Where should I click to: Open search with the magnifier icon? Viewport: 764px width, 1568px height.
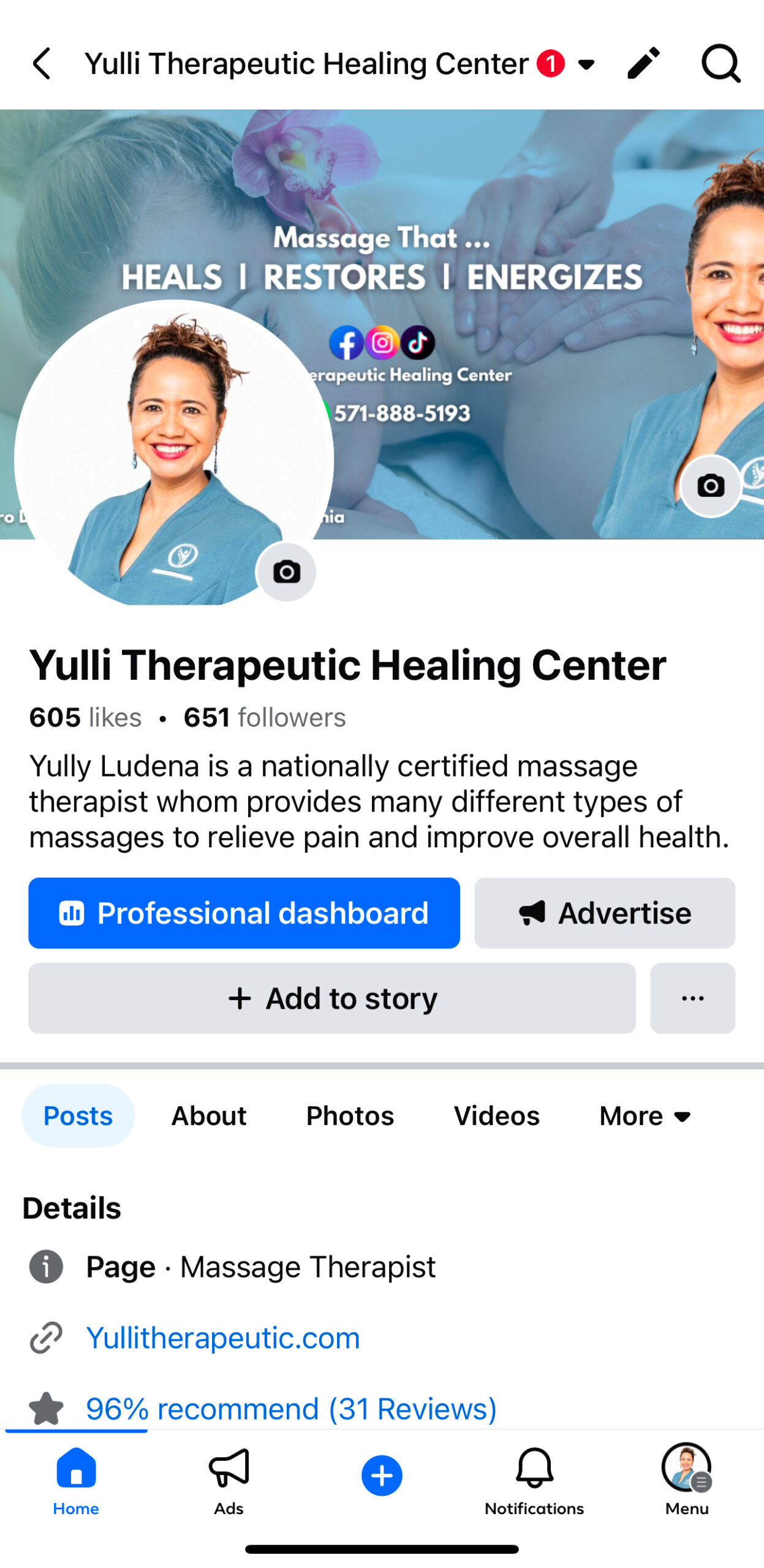coord(721,63)
